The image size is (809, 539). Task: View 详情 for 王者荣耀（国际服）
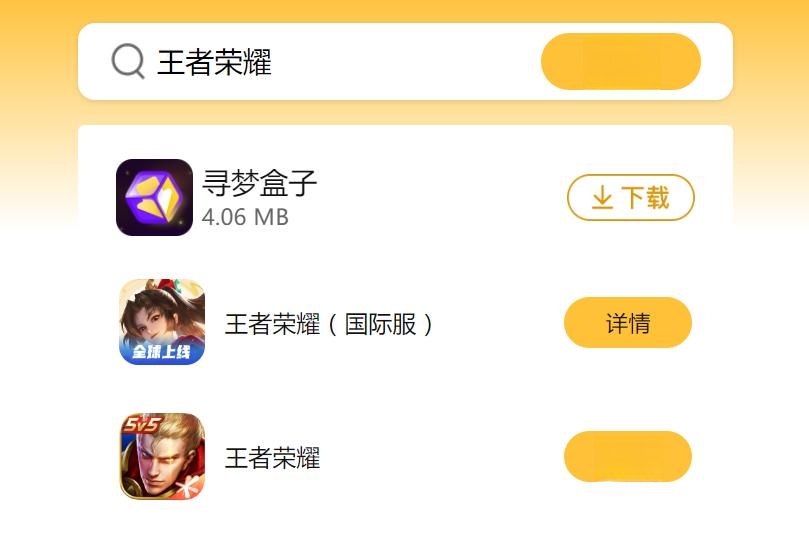[627, 323]
